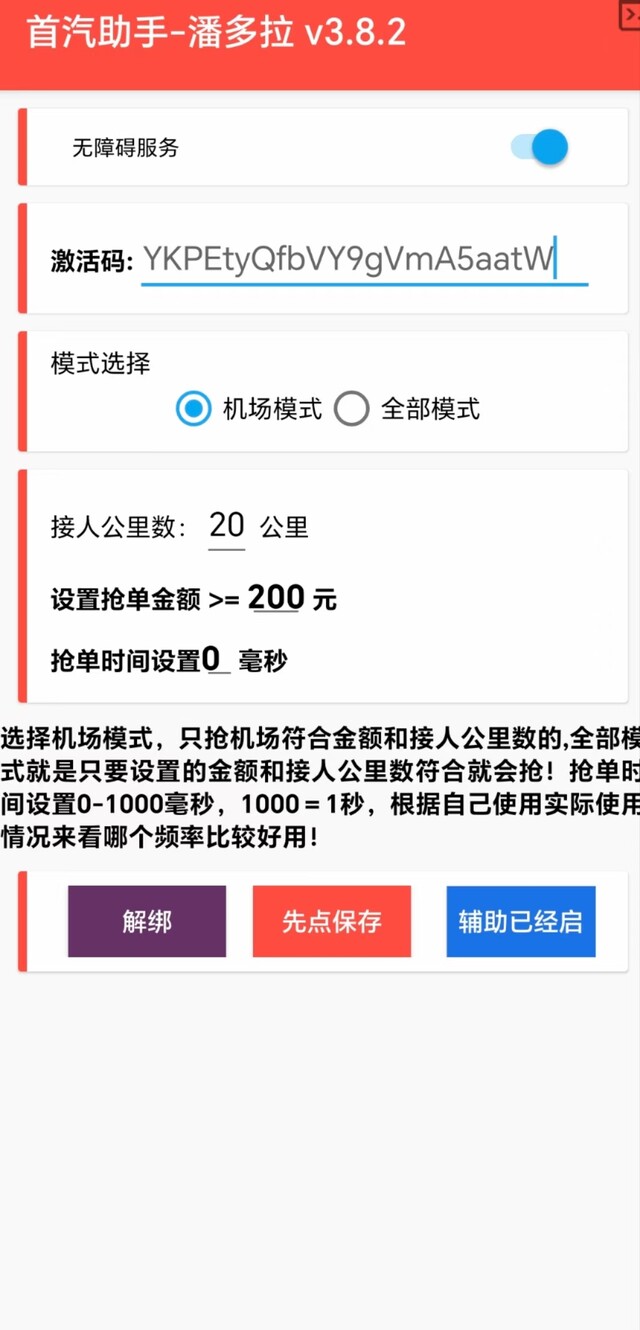Edit the 接人公里数 kilometers field
This screenshot has height=1330, width=640.
(227, 526)
